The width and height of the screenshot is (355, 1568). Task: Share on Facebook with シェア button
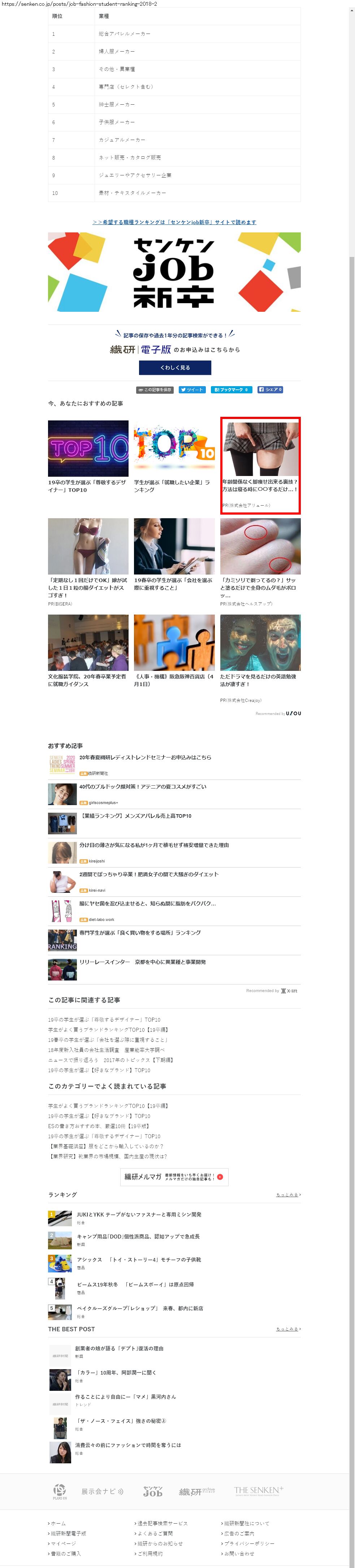(x=270, y=390)
